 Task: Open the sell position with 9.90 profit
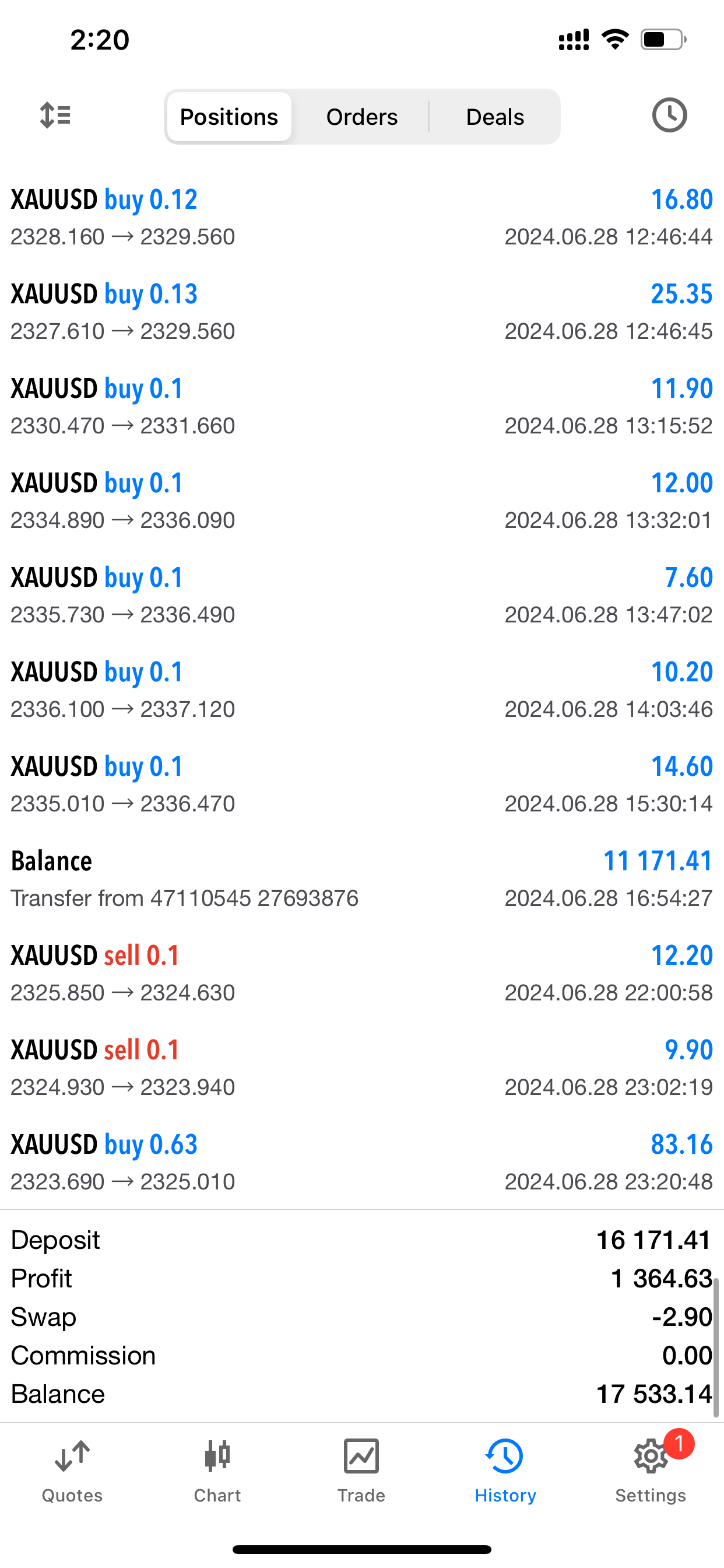pyautogui.click(x=361, y=1067)
